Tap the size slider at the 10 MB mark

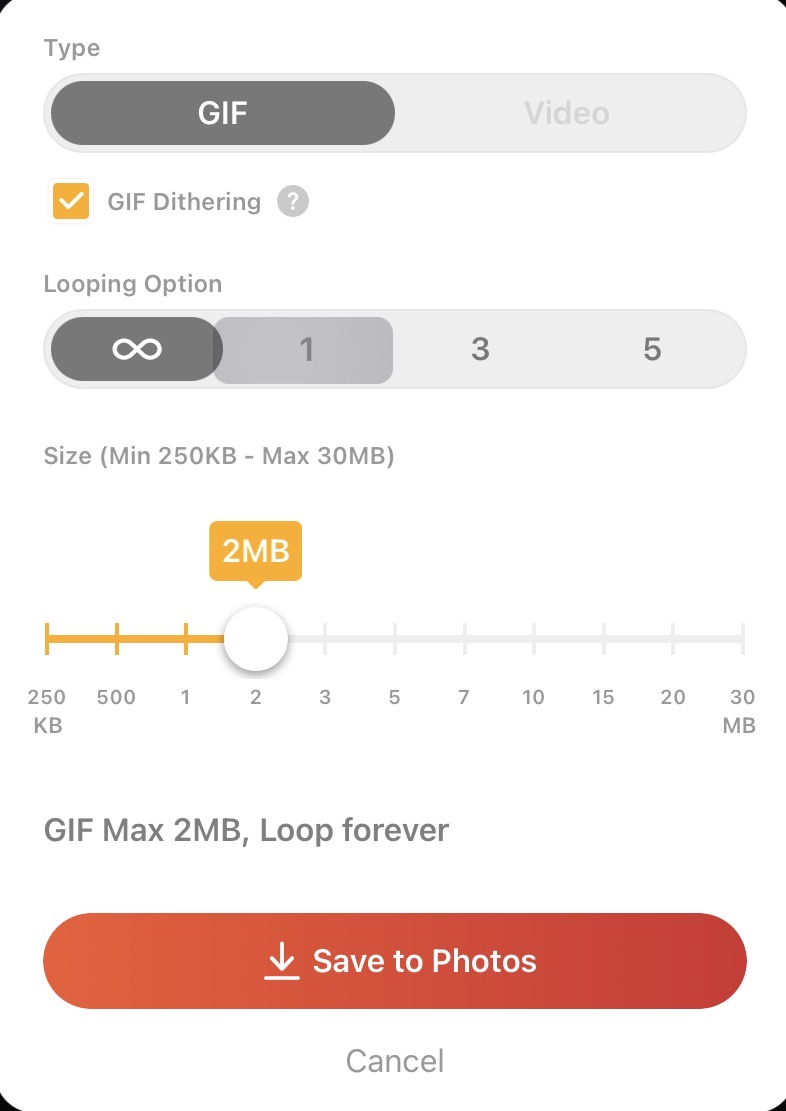534,638
